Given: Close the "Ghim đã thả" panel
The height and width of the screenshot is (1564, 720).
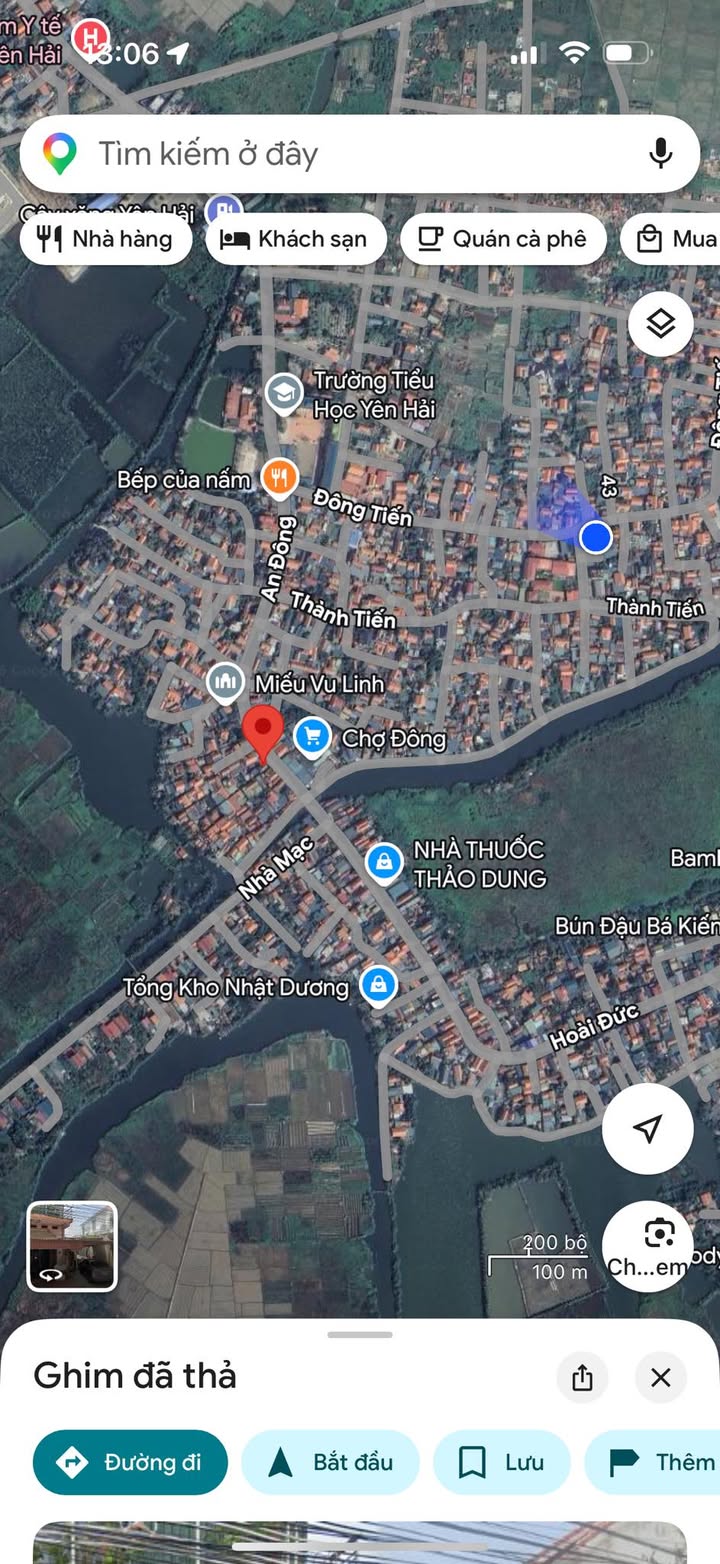Looking at the screenshot, I should pos(660,1378).
